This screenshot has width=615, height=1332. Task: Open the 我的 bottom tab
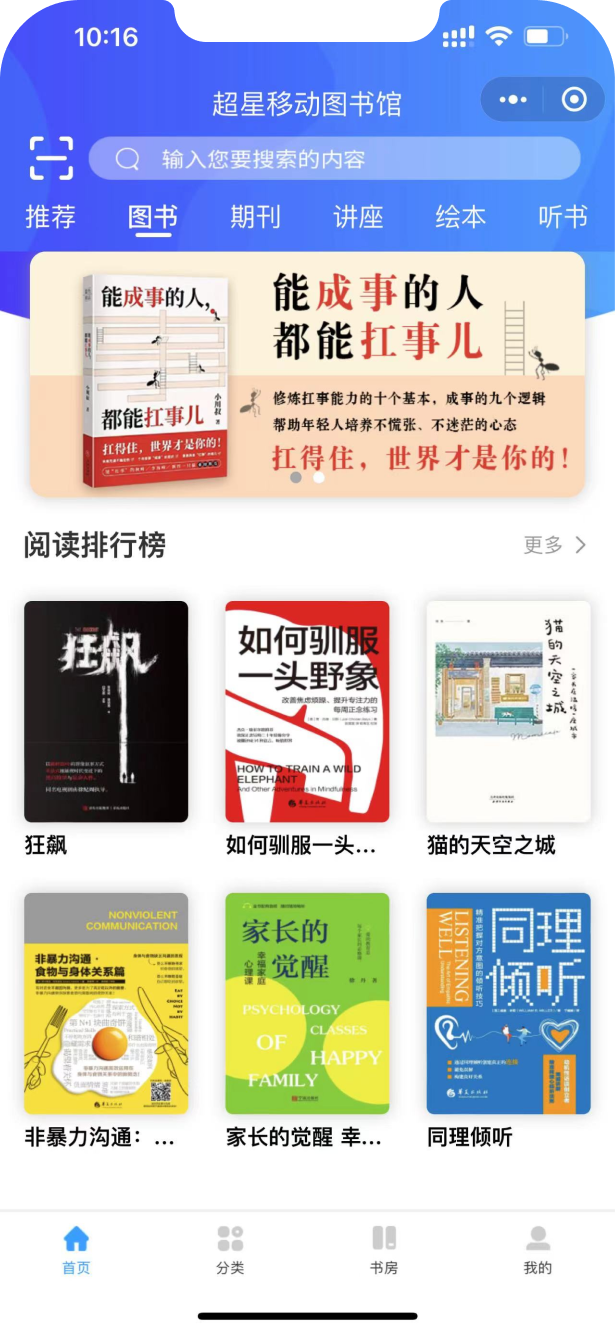(538, 1250)
